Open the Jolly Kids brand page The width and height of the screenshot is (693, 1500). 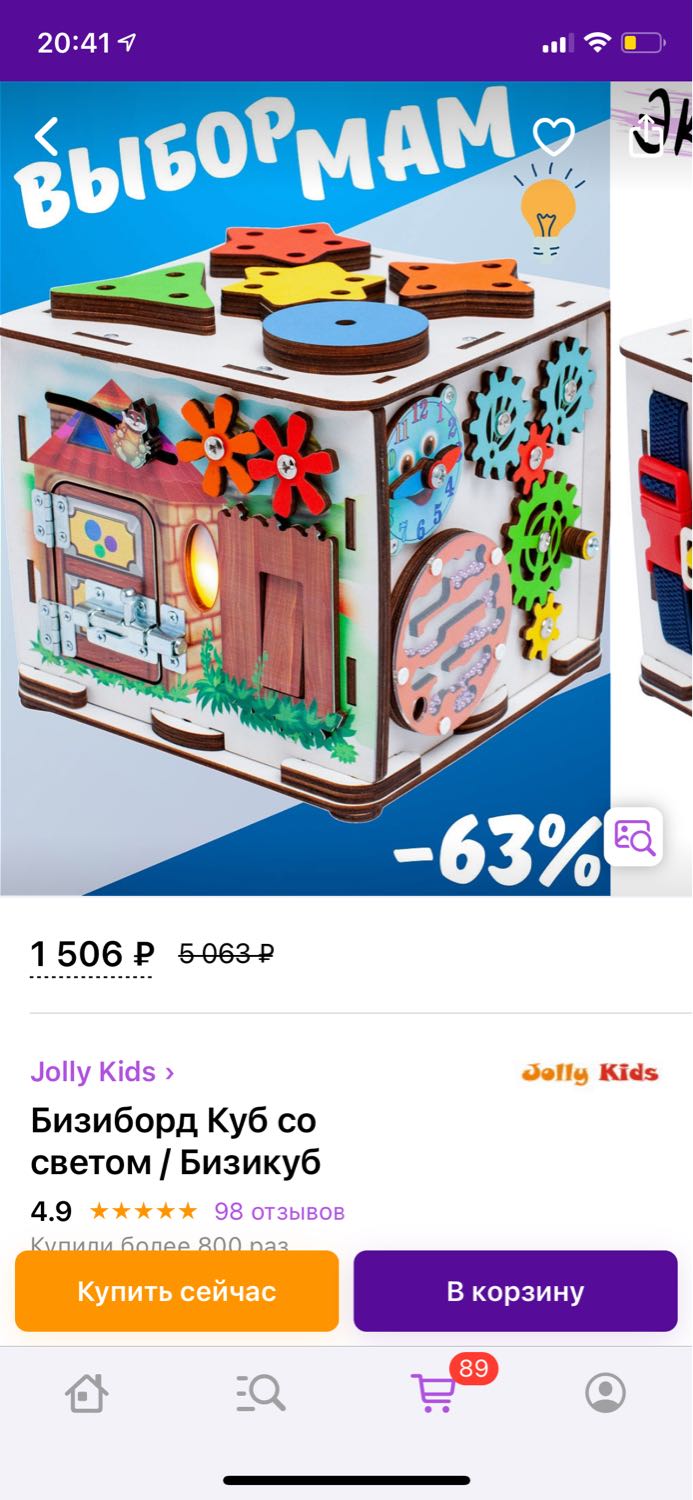[x=102, y=1072]
